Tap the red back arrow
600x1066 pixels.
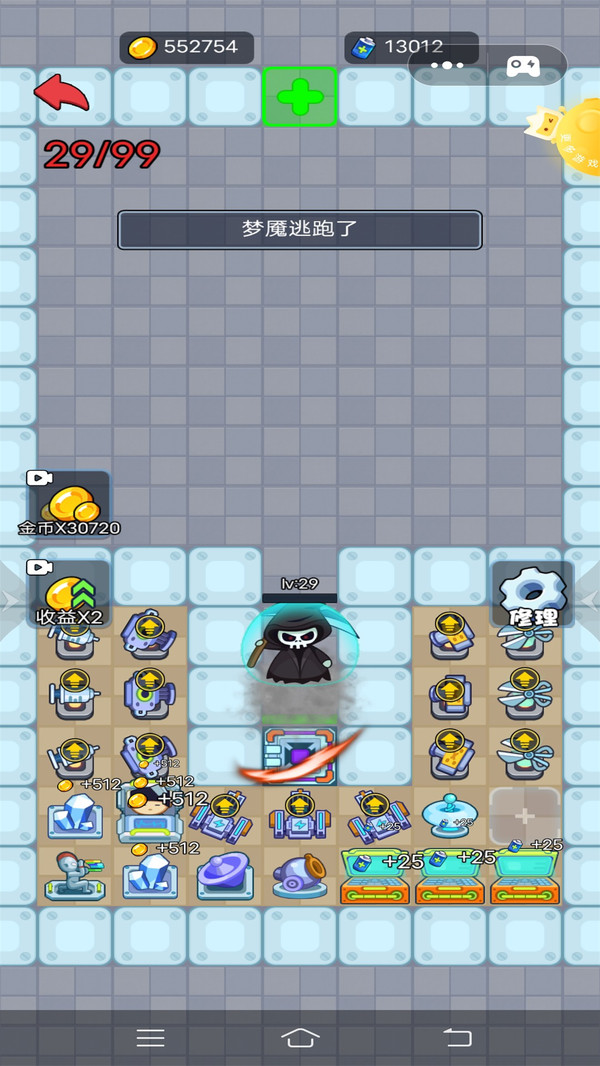tap(62, 93)
